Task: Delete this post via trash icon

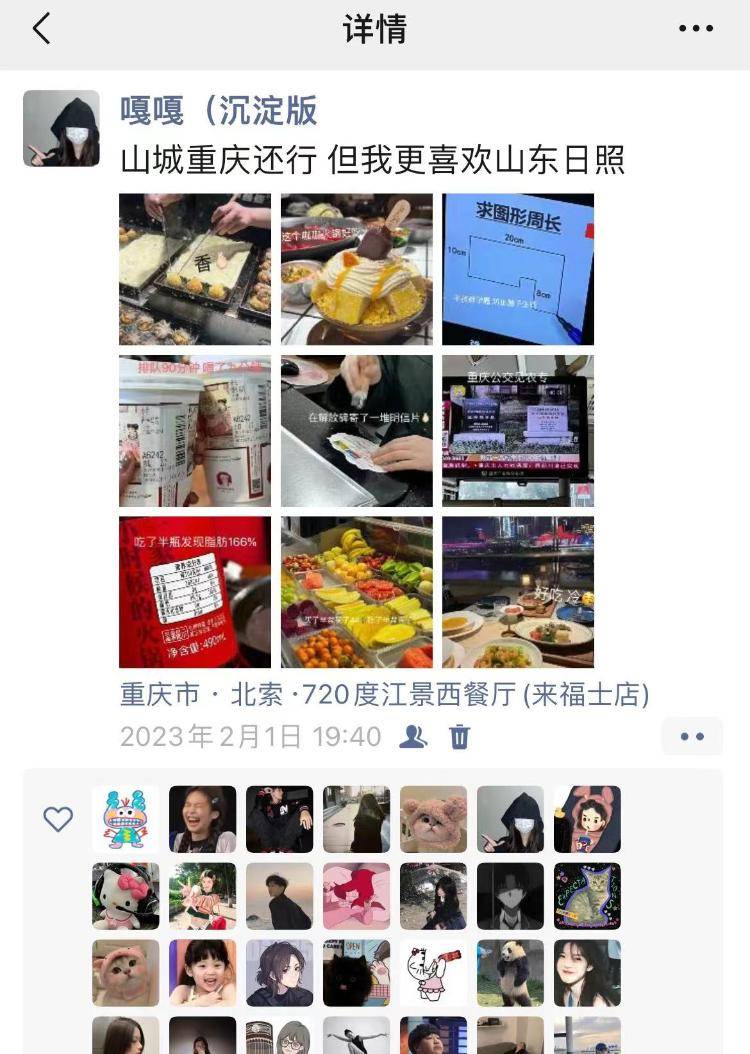Action: [459, 738]
